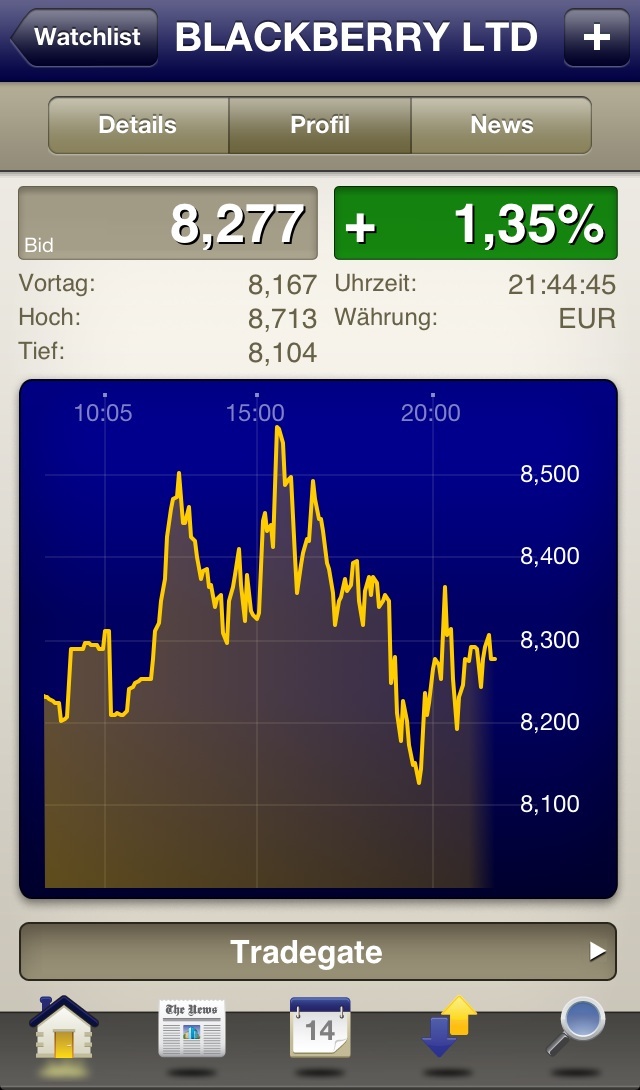Open the Profil segment
This screenshot has width=640, height=1090.
pos(320,126)
